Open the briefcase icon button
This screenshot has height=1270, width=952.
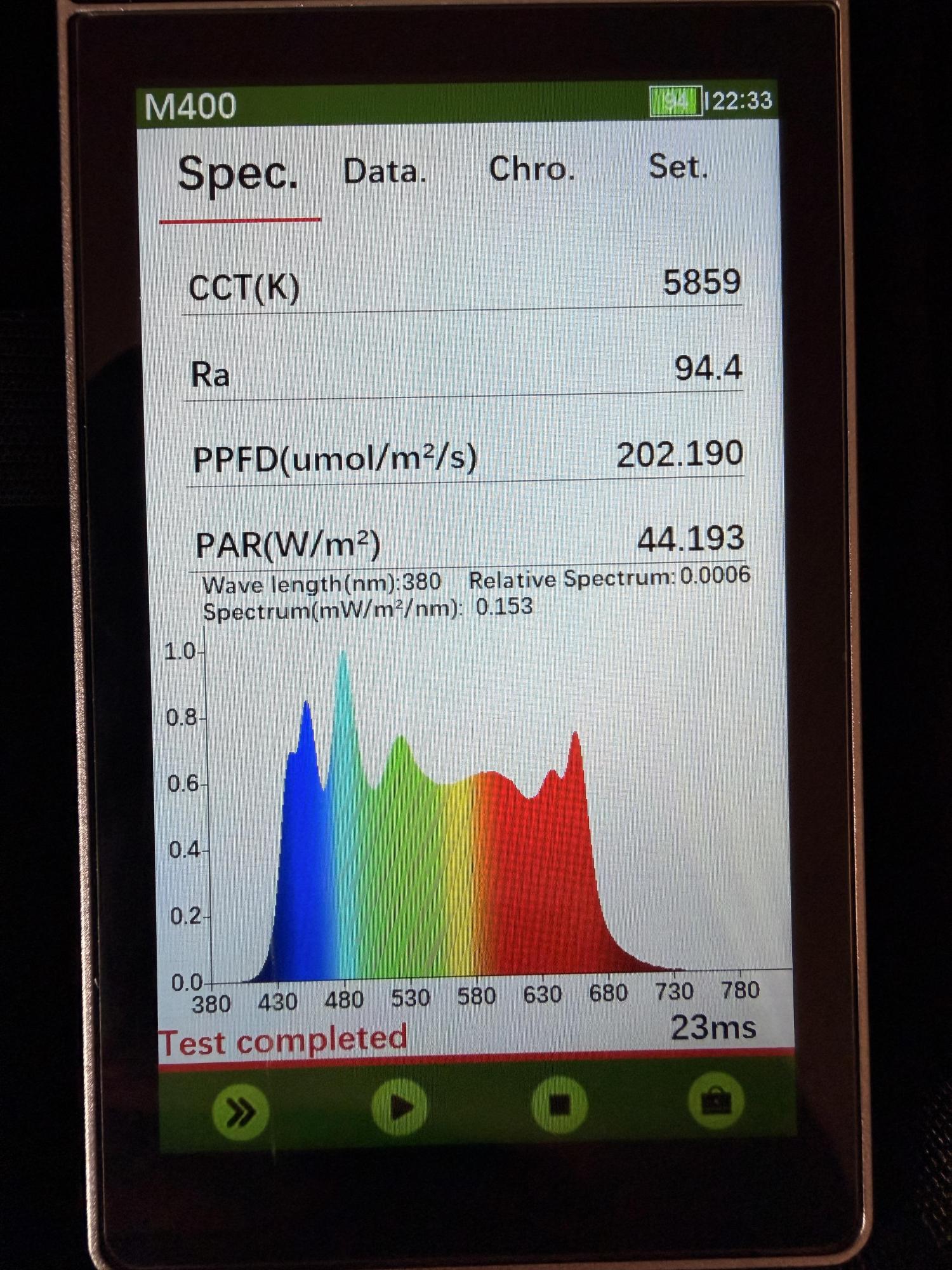(x=716, y=1102)
